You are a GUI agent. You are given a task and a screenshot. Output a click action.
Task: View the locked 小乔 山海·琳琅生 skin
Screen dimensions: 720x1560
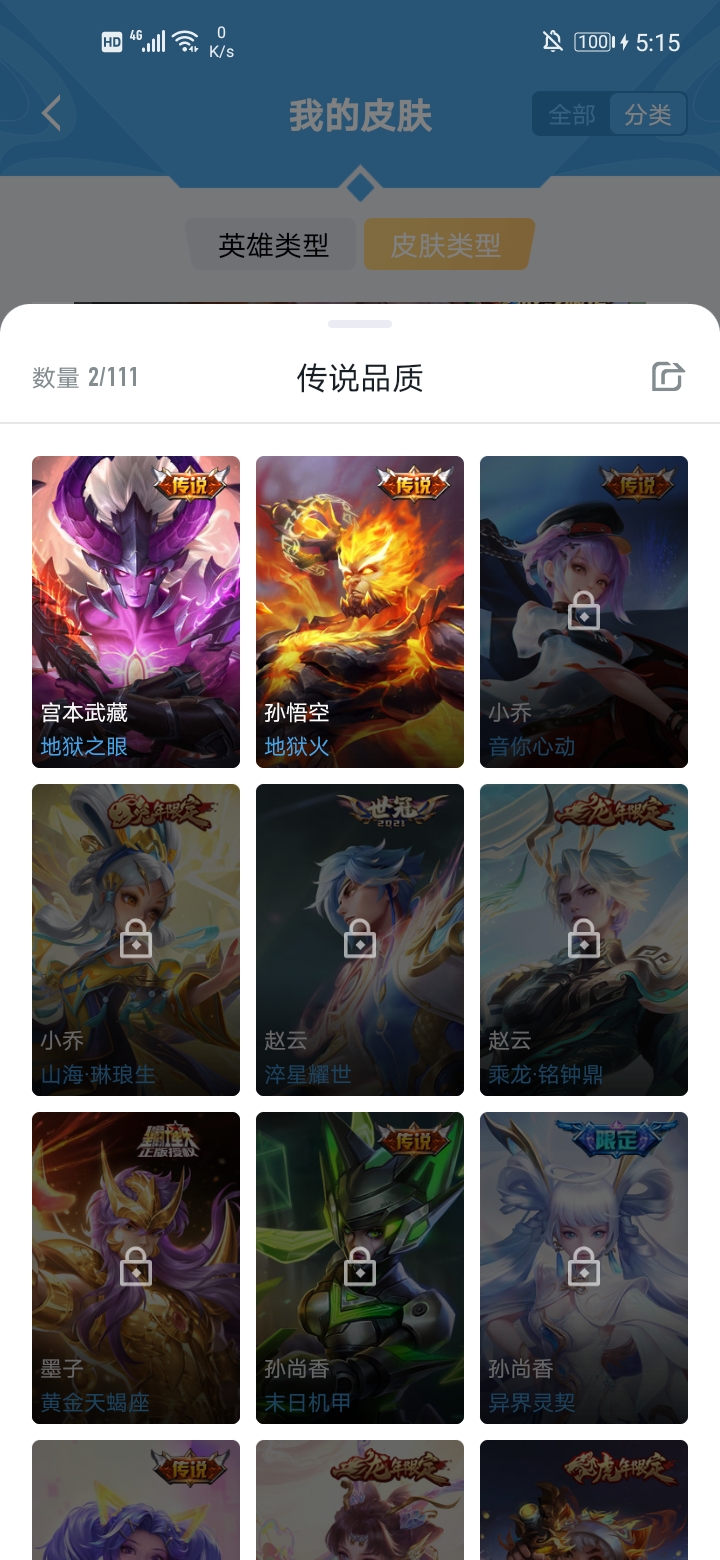(136, 939)
